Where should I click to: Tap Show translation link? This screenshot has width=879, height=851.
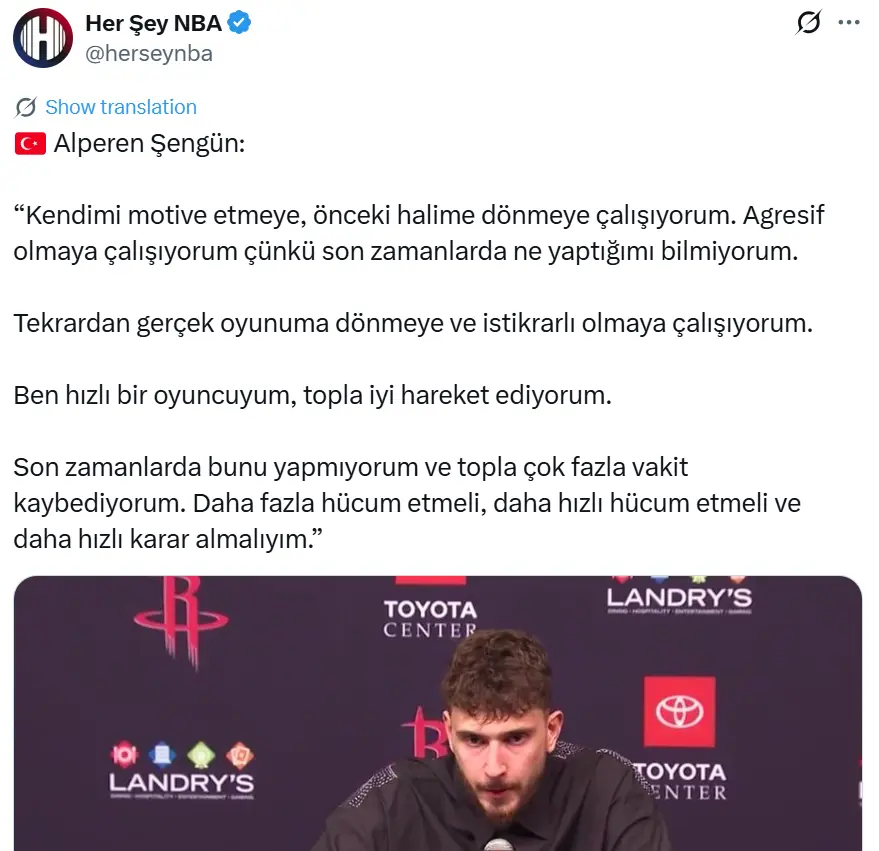120,107
